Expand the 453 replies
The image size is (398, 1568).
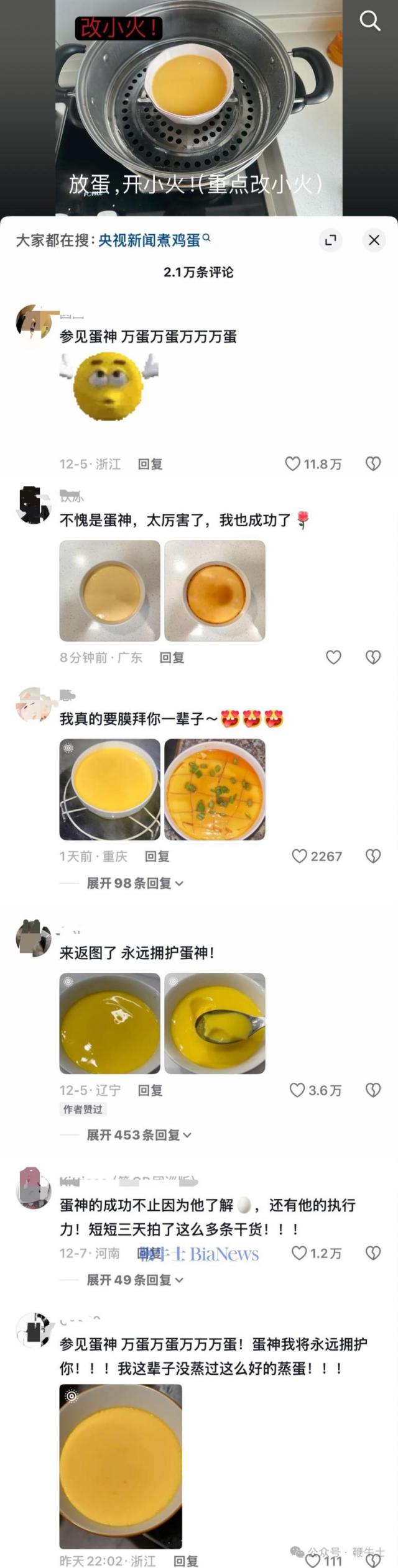[138, 1134]
